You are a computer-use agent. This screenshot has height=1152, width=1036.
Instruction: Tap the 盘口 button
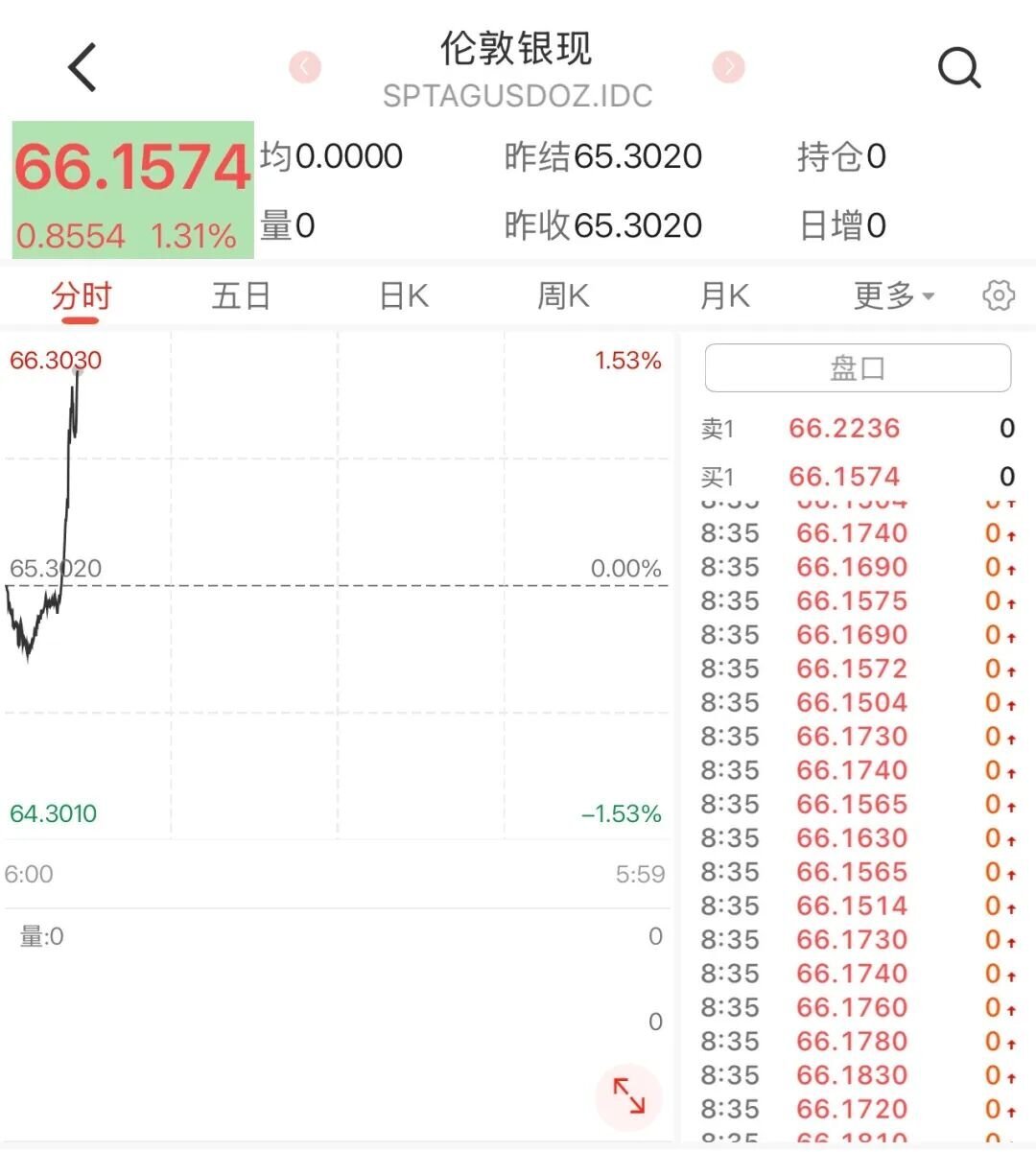tap(858, 368)
